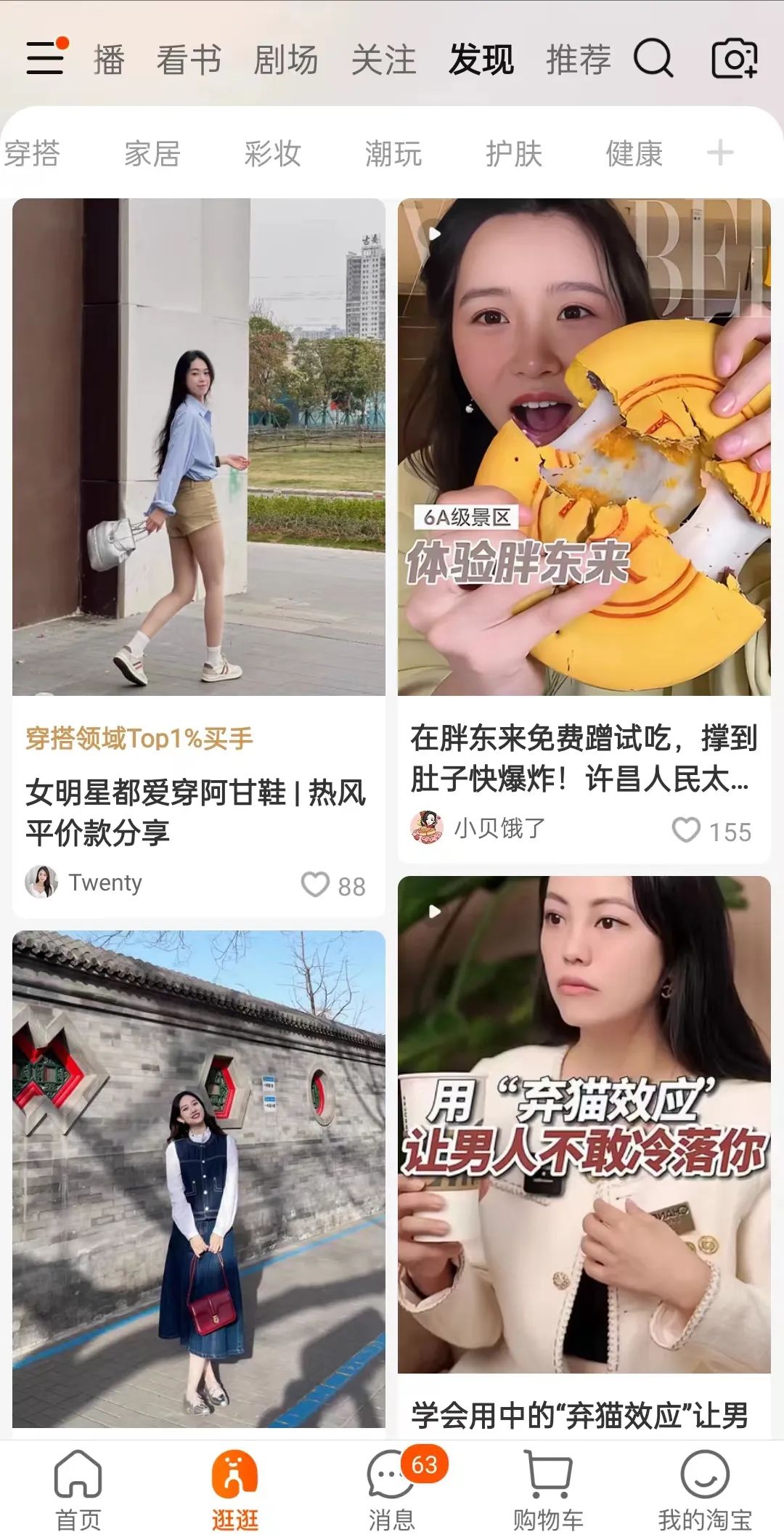Like 小贝饿了's post with 155 likes
Image resolution: width=784 pixels, height=1537 pixels.
(686, 830)
